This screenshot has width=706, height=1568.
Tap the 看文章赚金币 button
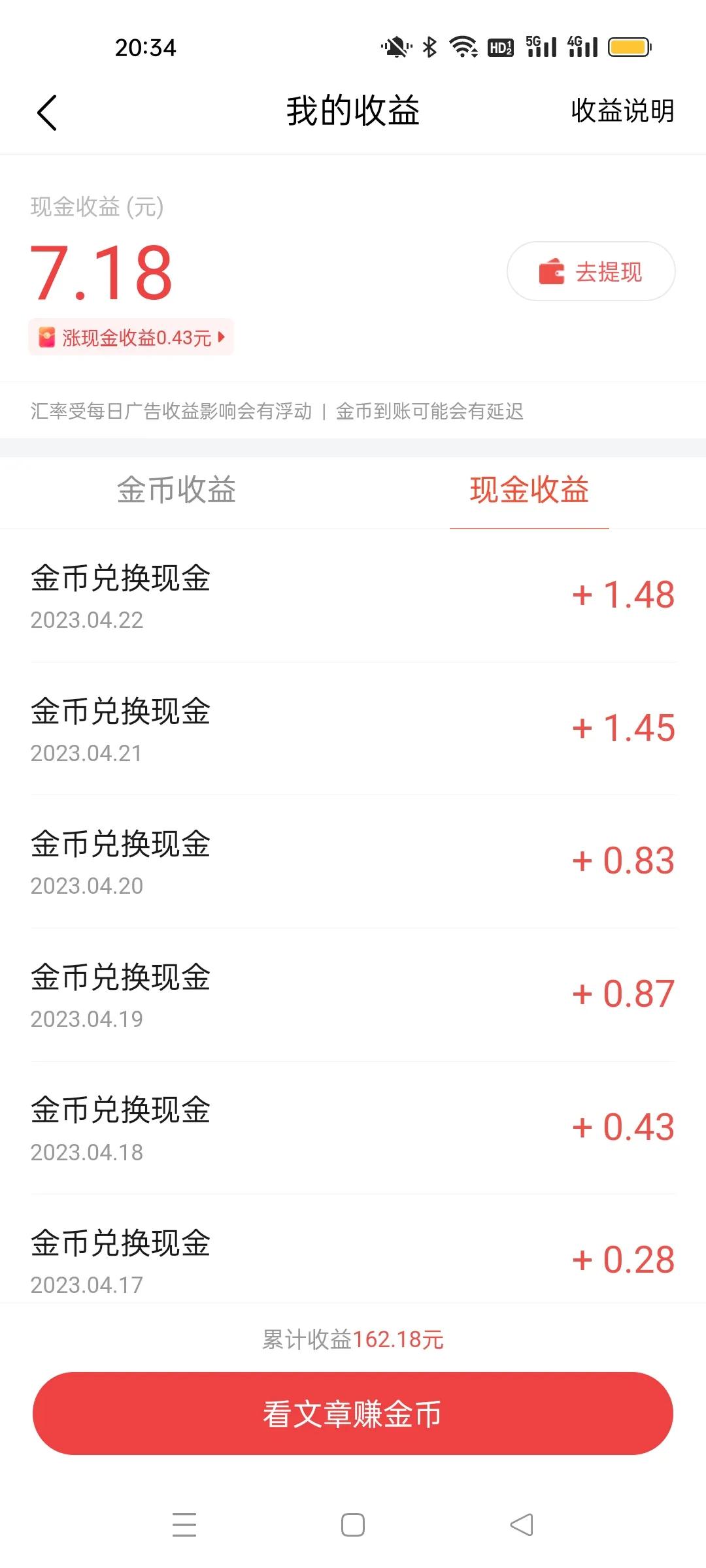[353, 1413]
